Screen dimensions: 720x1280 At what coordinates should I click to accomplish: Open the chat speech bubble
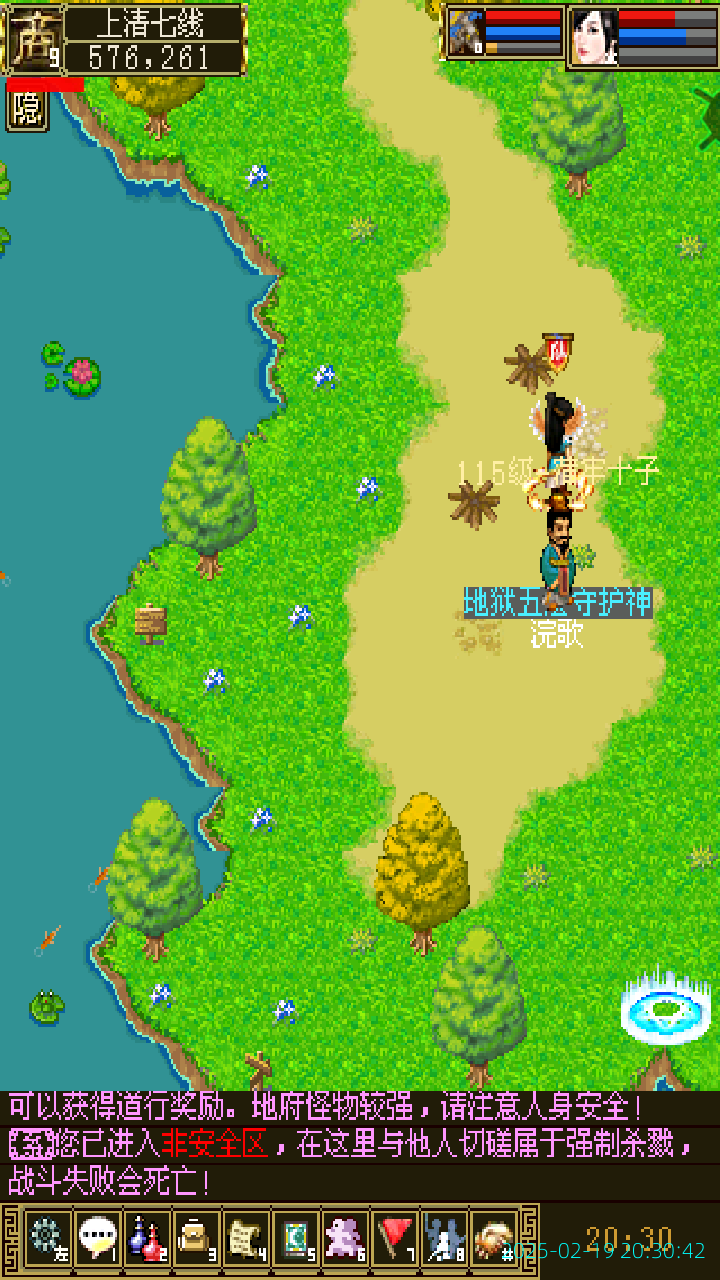click(x=97, y=1238)
